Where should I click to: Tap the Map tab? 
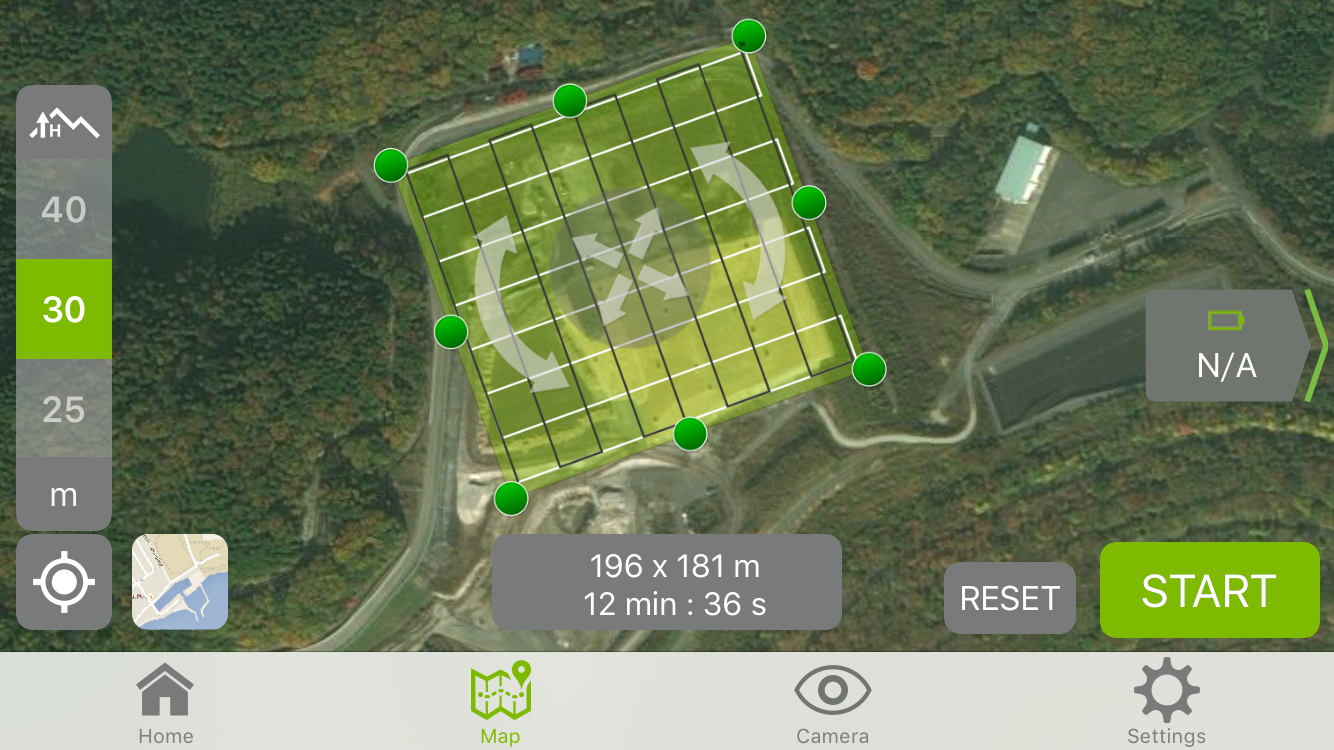tap(500, 704)
